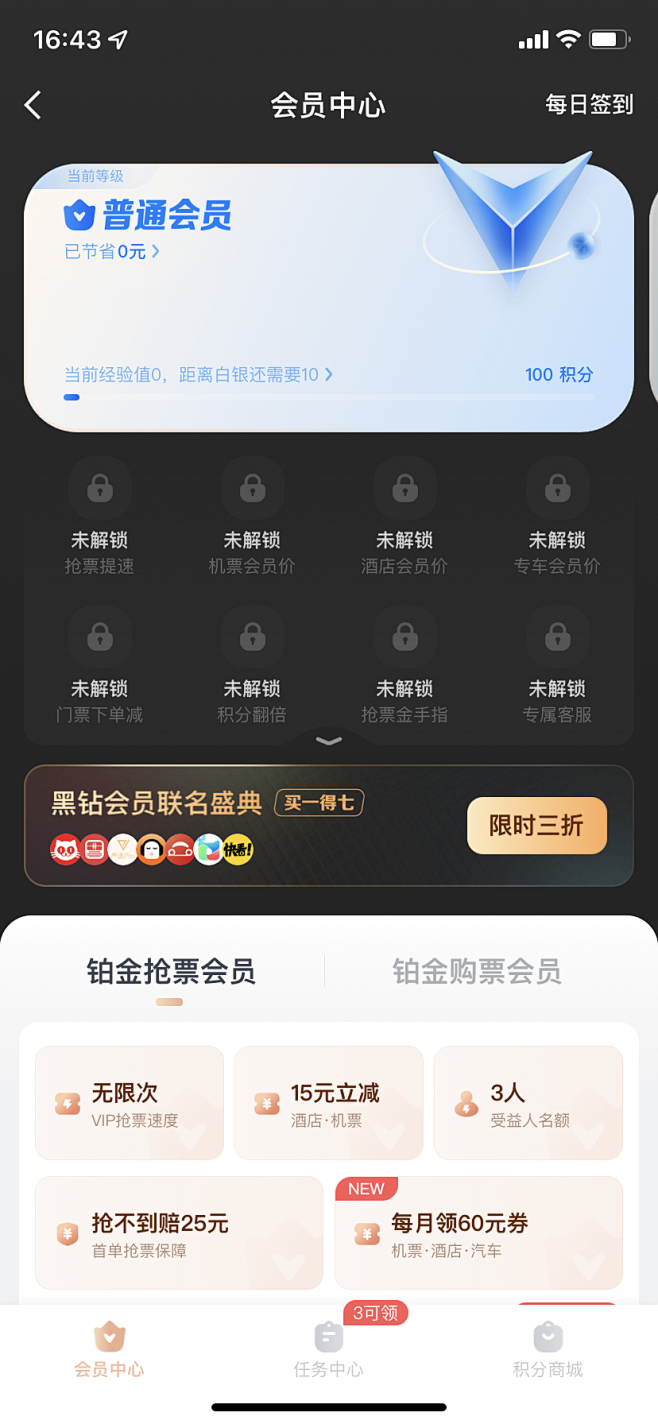Open the 无限次 VIP抢票速度 card

pyautogui.click(x=129, y=1103)
